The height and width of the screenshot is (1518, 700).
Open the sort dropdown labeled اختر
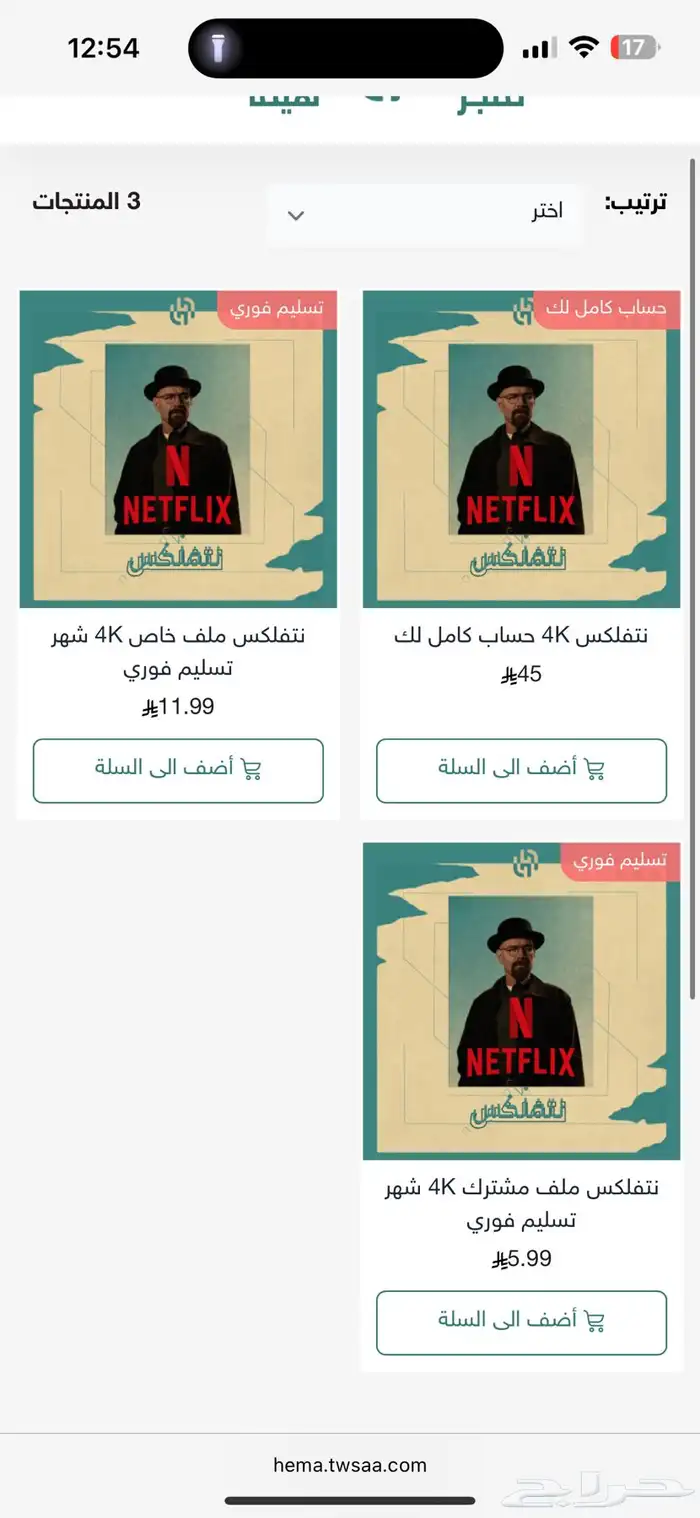(x=427, y=213)
